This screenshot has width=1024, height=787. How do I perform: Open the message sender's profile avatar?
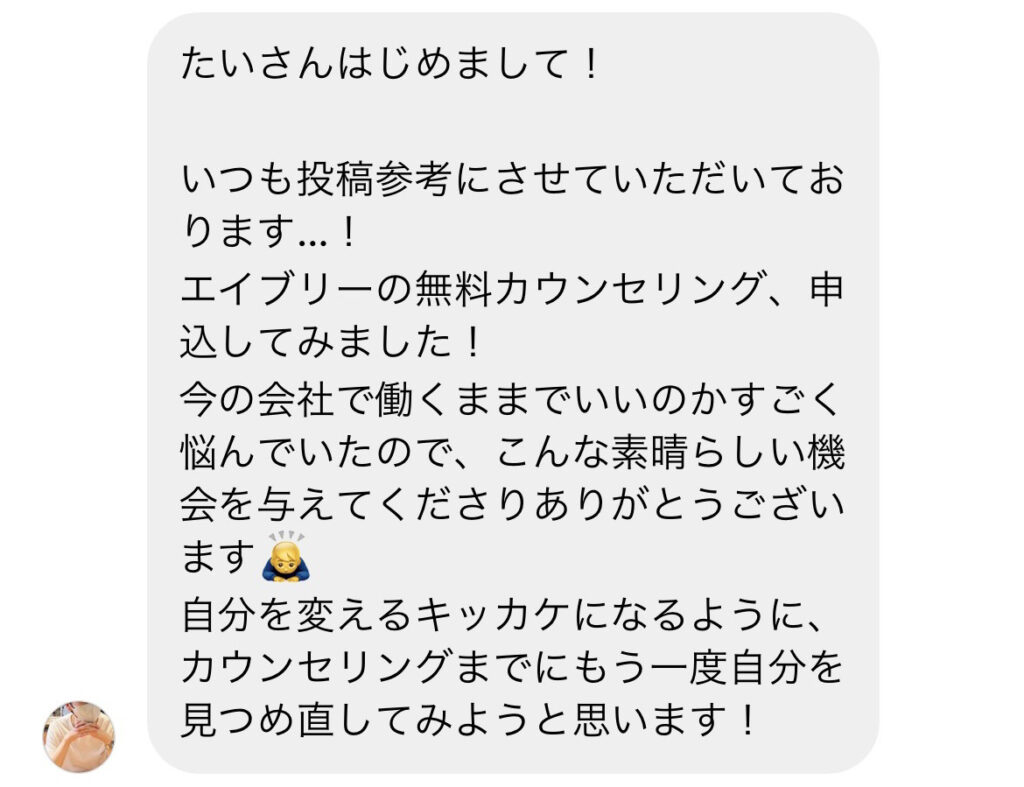[x=78, y=736]
